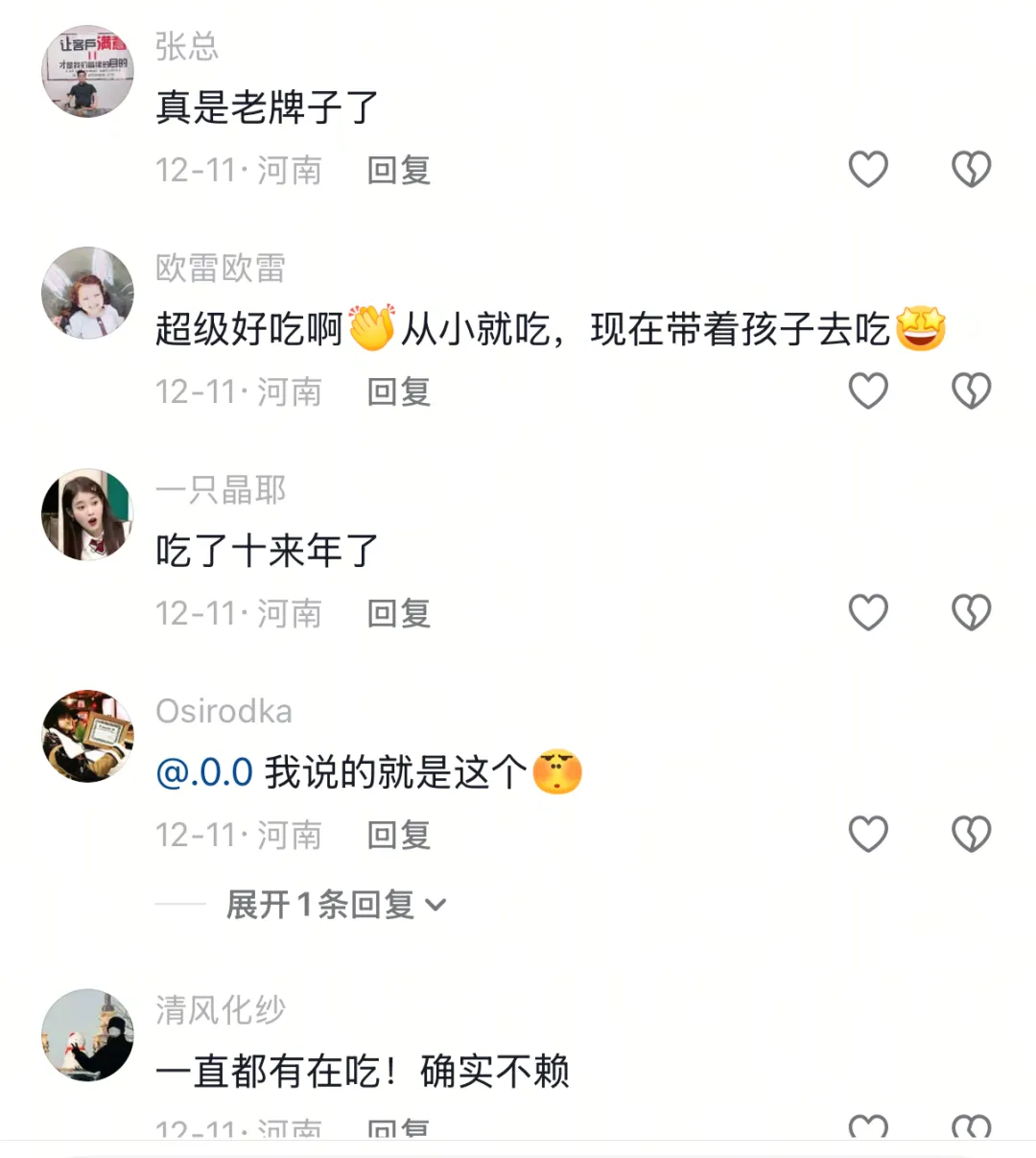Reply to 欧雷欧雷's comment
This screenshot has height=1158, width=1036.
click(x=398, y=392)
